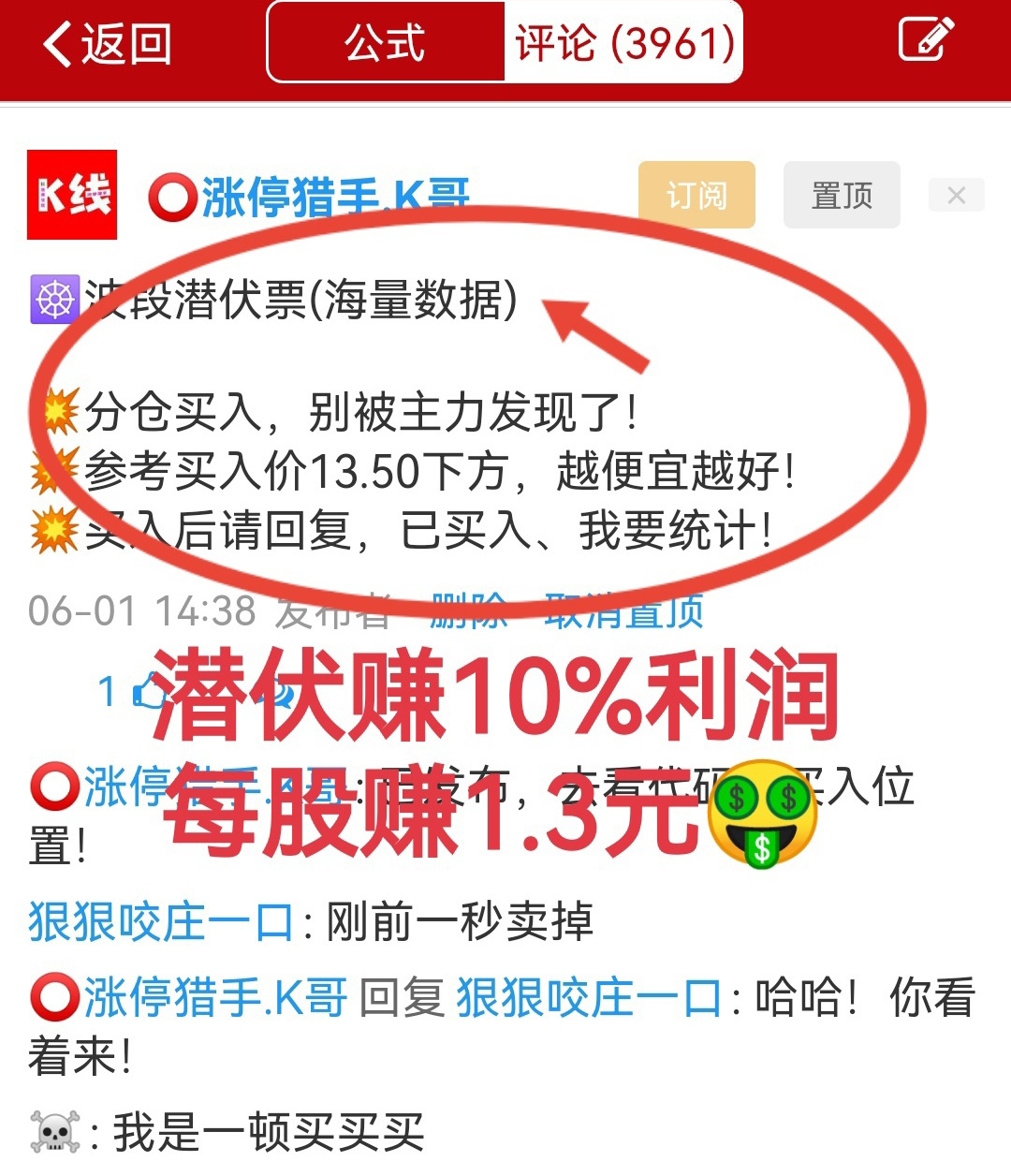Compose a new comment with the pencil icon
The image size is (1011, 1176).
[x=925, y=40]
